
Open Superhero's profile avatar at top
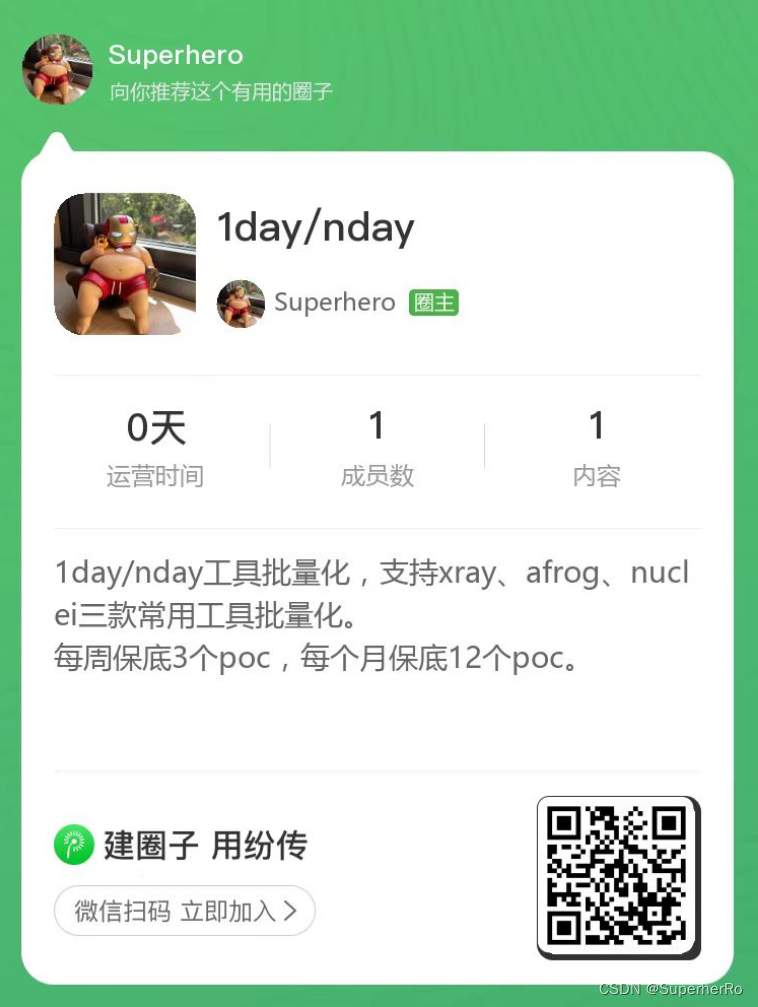(56, 70)
